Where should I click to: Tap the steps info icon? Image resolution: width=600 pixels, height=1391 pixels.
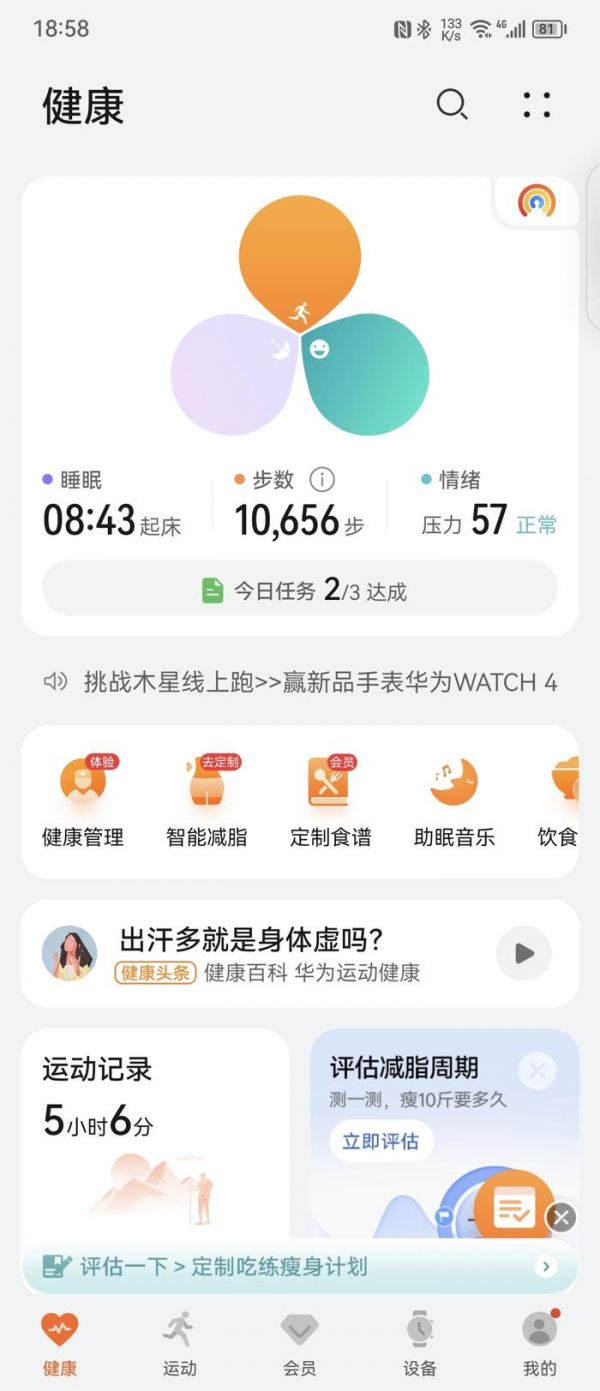coord(322,480)
